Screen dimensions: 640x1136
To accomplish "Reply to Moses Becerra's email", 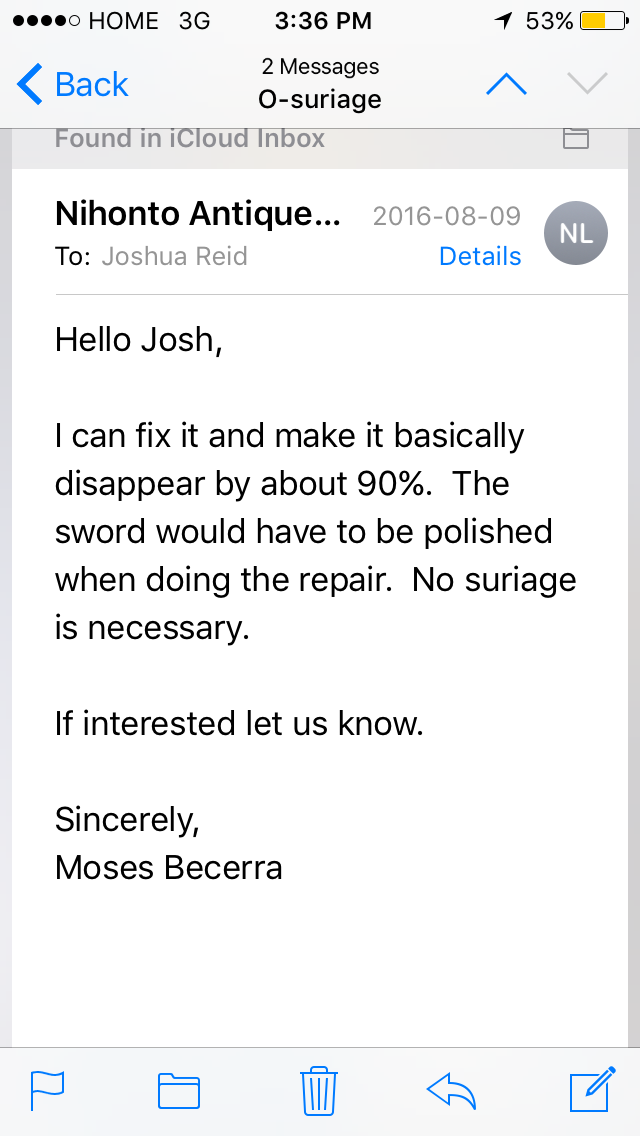I will (451, 1091).
